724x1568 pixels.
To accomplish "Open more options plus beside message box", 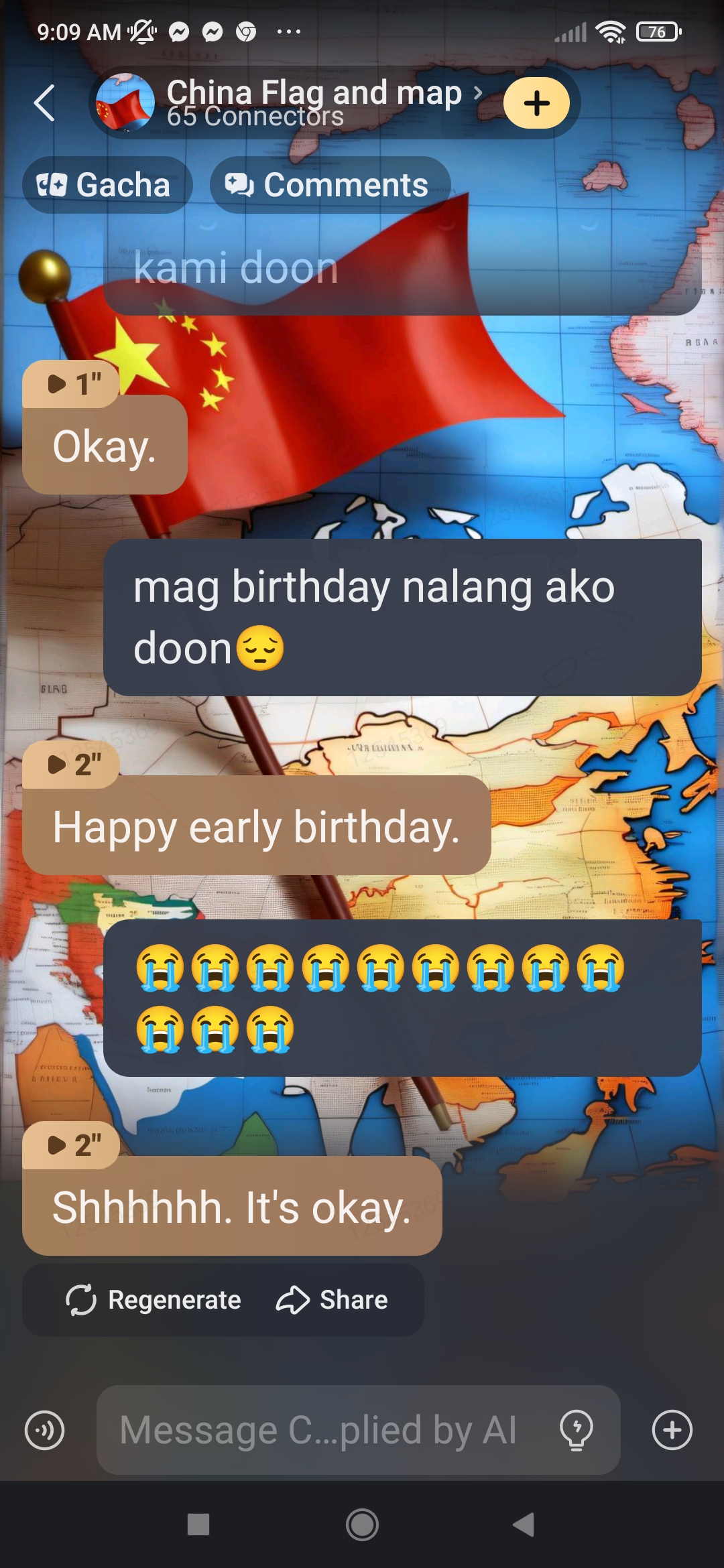I will pos(672,1430).
